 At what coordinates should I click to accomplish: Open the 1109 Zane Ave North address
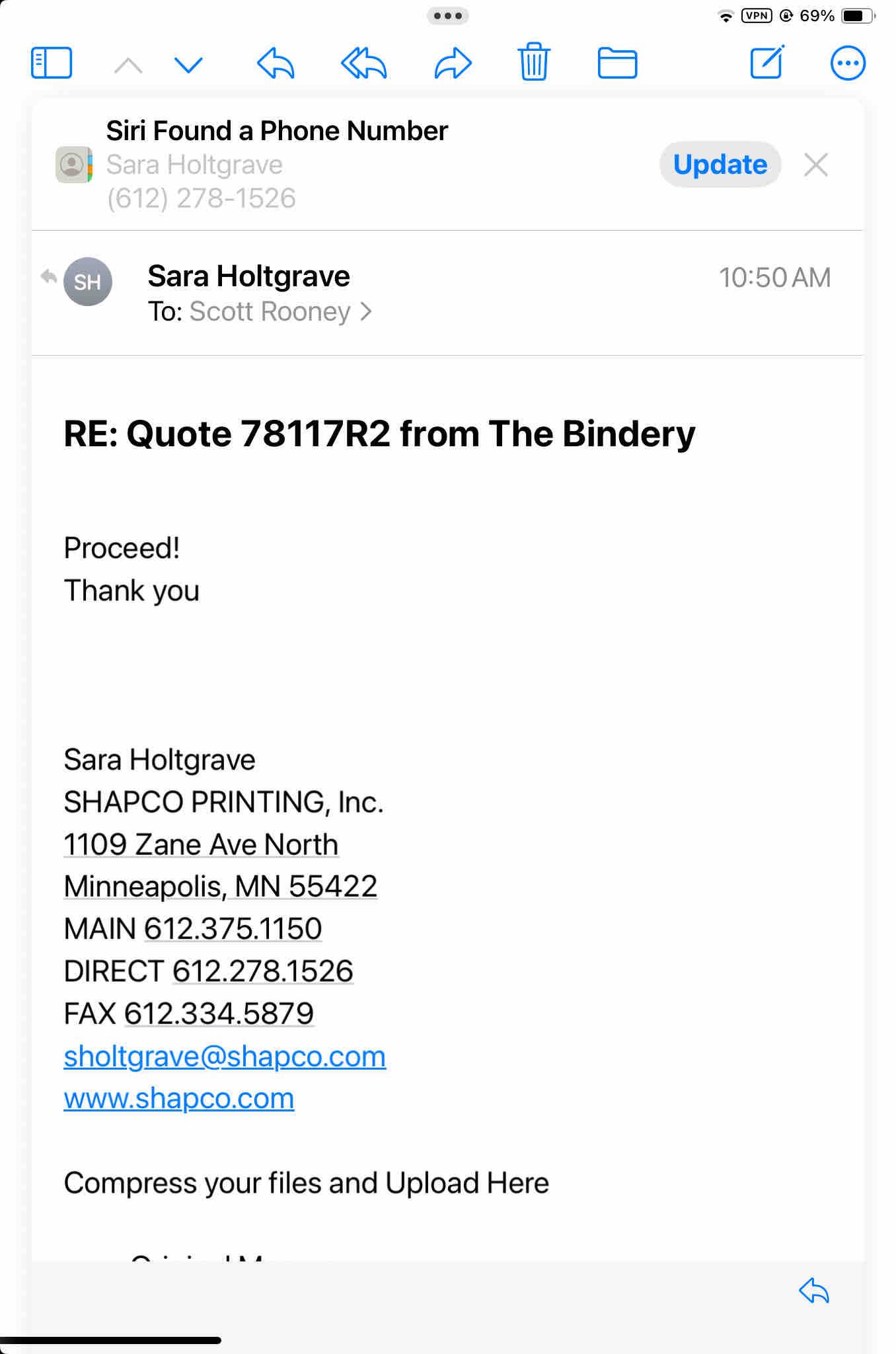(201, 844)
